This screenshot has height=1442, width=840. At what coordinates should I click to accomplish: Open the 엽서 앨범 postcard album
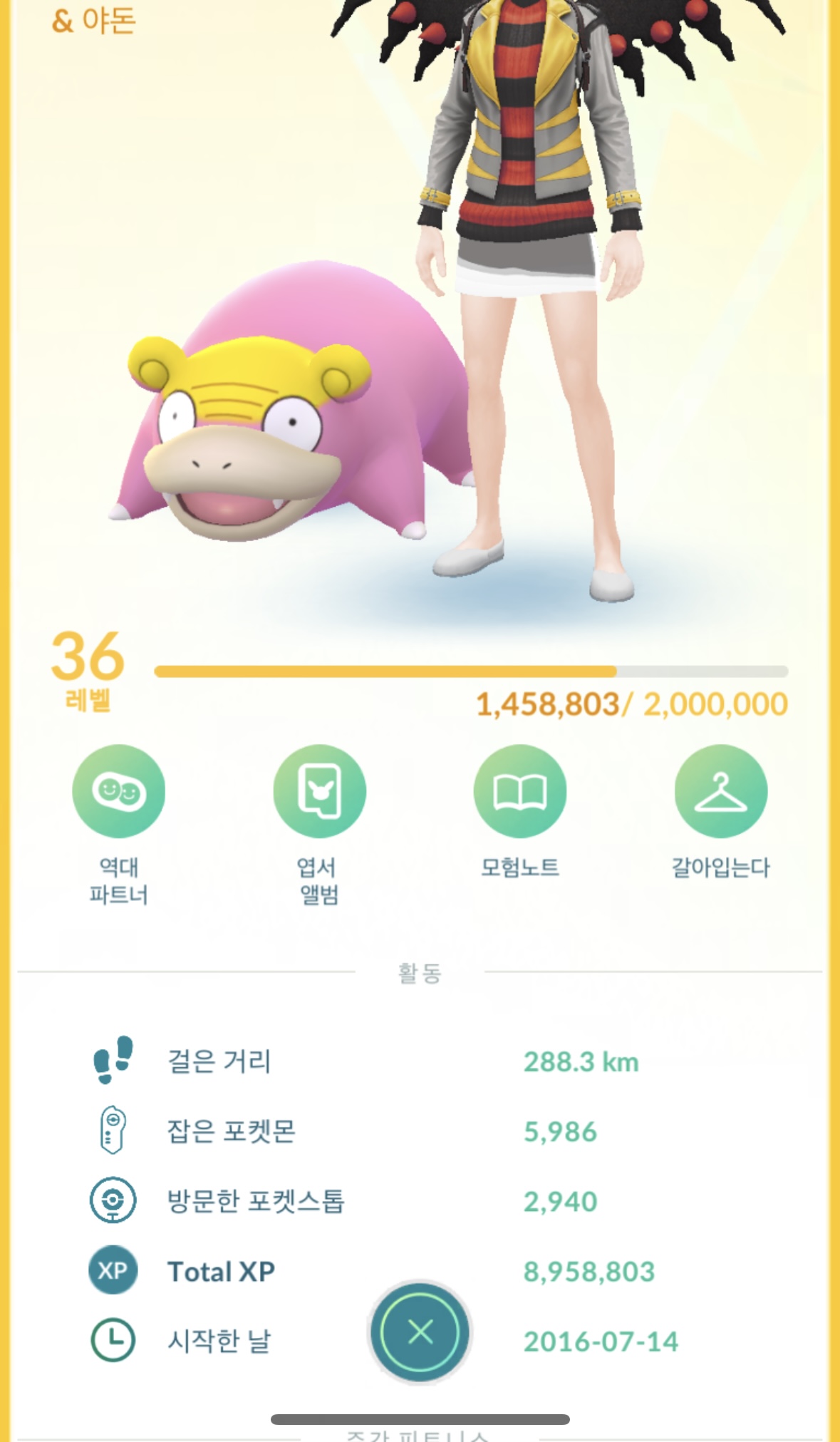click(x=319, y=791)
